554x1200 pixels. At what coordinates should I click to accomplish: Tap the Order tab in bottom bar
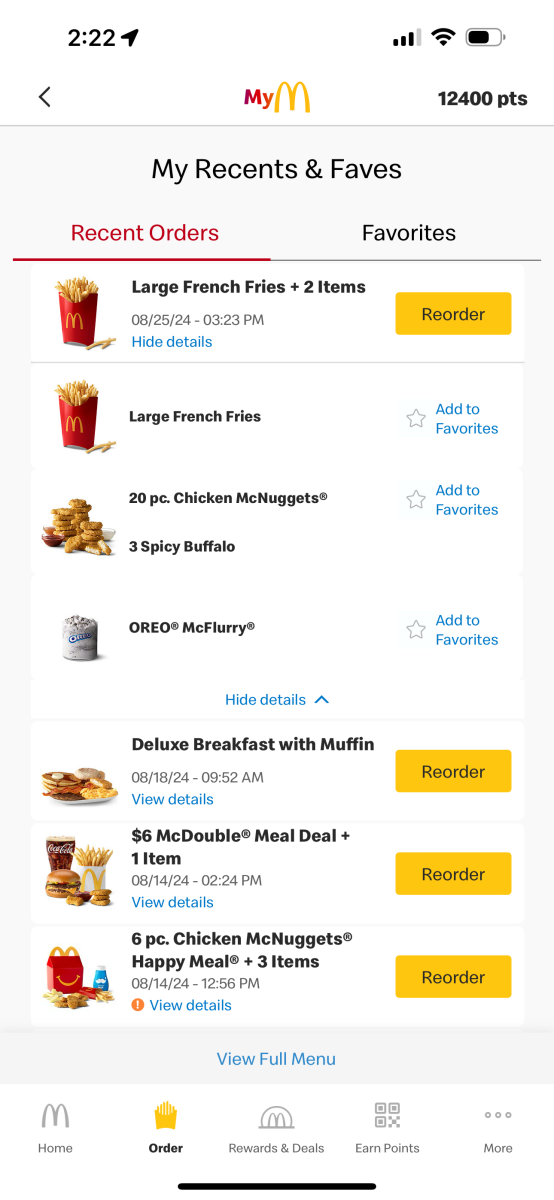[x=166, y=1129]
